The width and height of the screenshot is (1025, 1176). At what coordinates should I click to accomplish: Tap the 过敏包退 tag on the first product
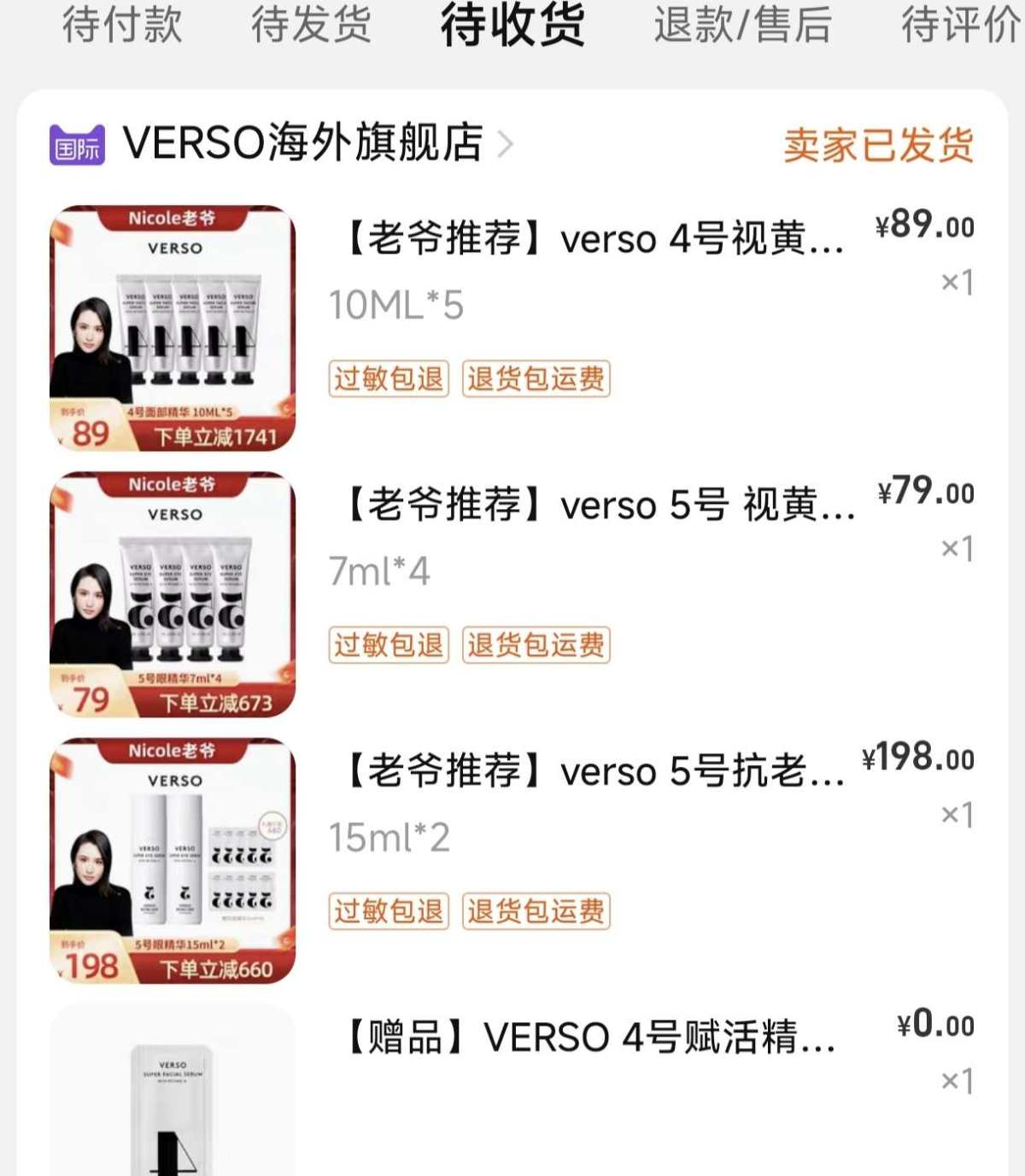(389, 378)
